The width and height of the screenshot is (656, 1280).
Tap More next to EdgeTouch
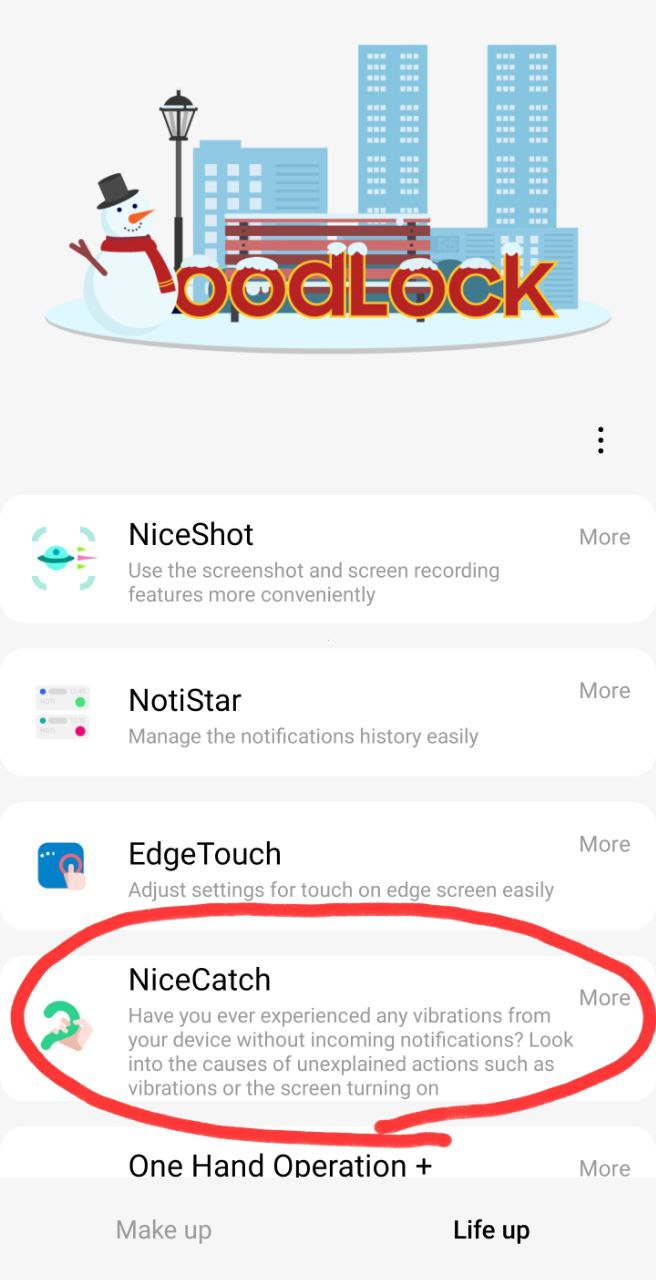coord(604,845)
